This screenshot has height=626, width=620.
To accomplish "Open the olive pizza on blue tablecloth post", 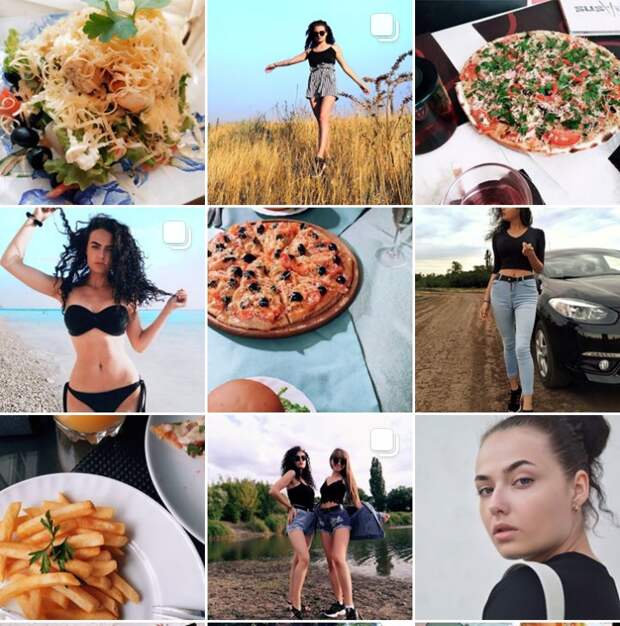I will [310, 310].
